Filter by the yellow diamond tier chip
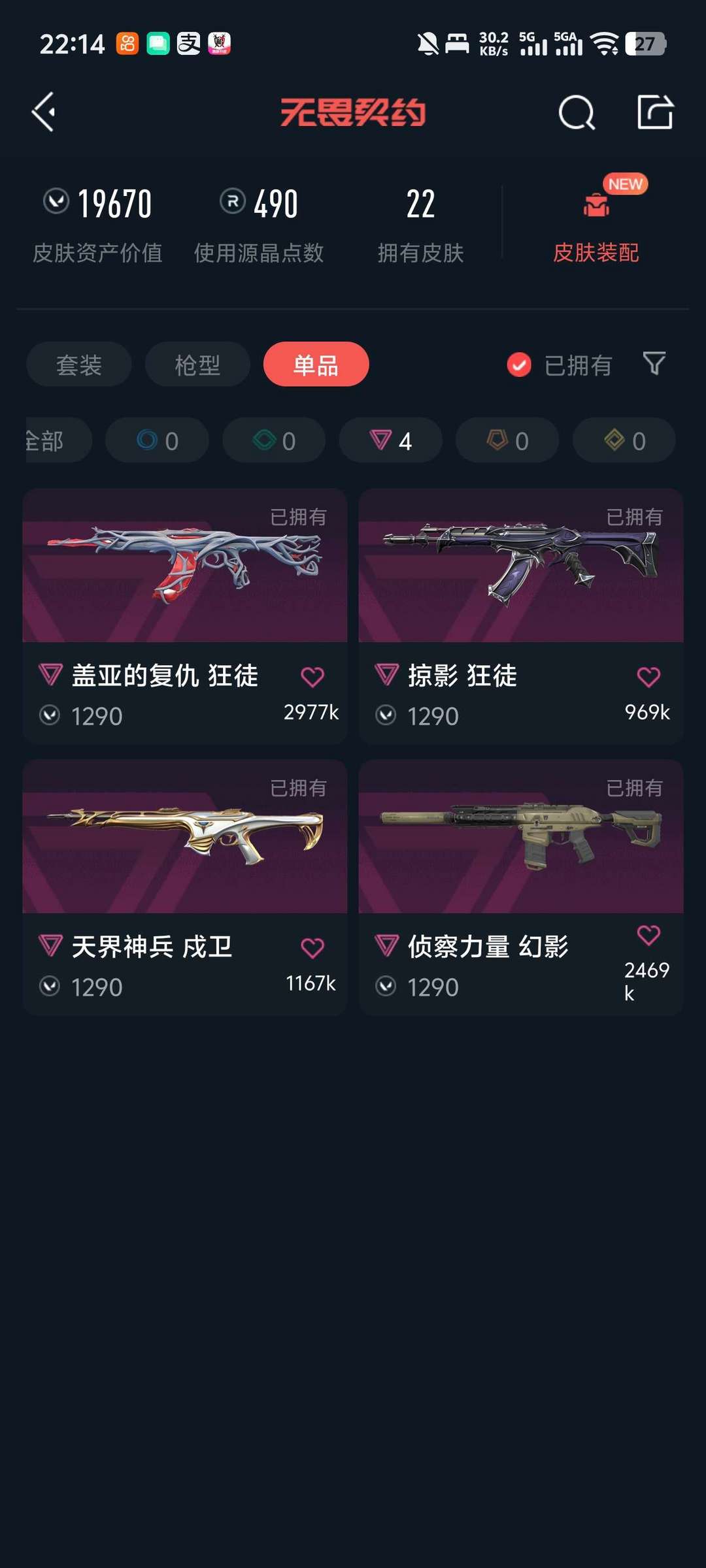This screenshot has height=1568, width=706. click(x=624, y=440)
